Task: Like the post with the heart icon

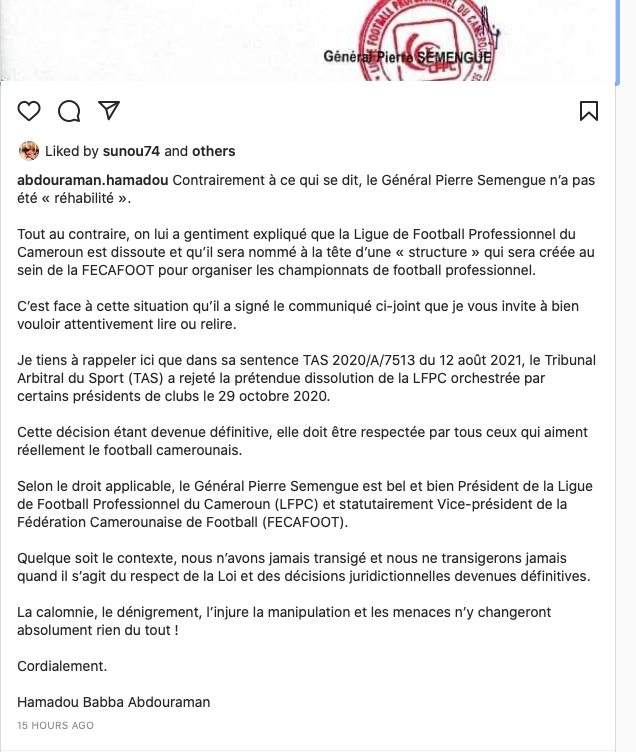Action: click(x=30, y=110)
